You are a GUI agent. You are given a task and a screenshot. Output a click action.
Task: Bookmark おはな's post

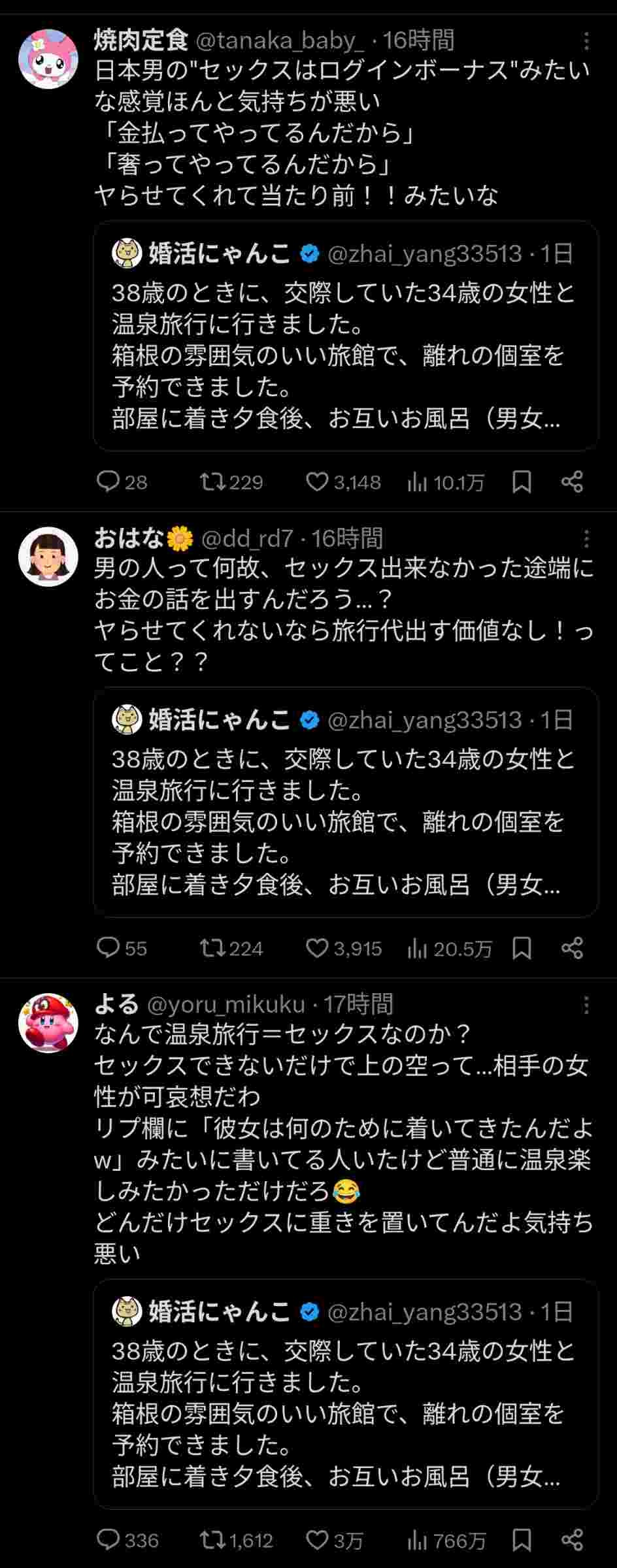click(522, 948)
